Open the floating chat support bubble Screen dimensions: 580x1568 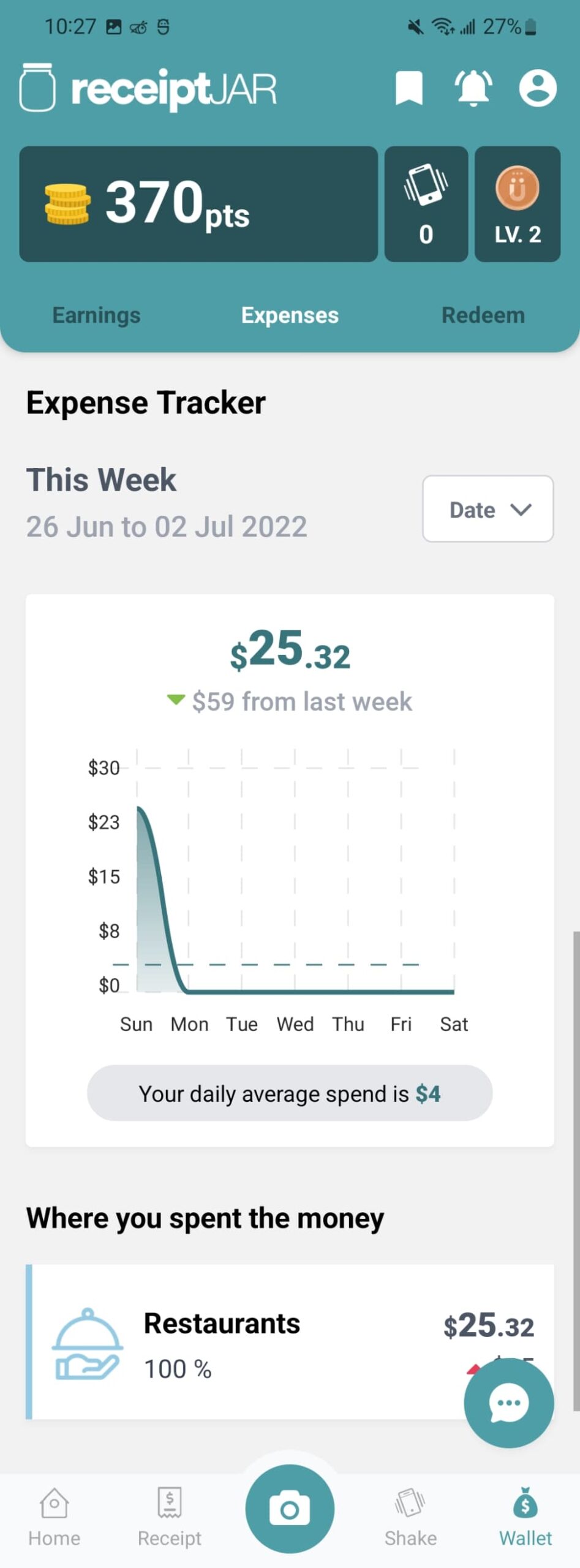coord(508,1403)
